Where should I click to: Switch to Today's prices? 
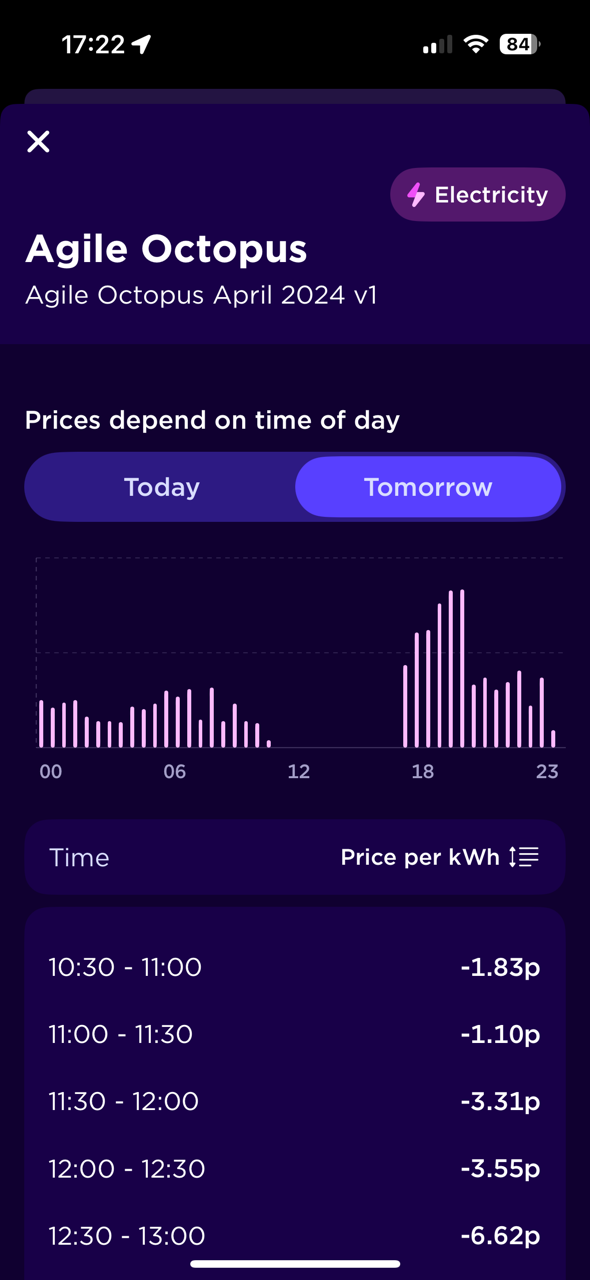162,487
